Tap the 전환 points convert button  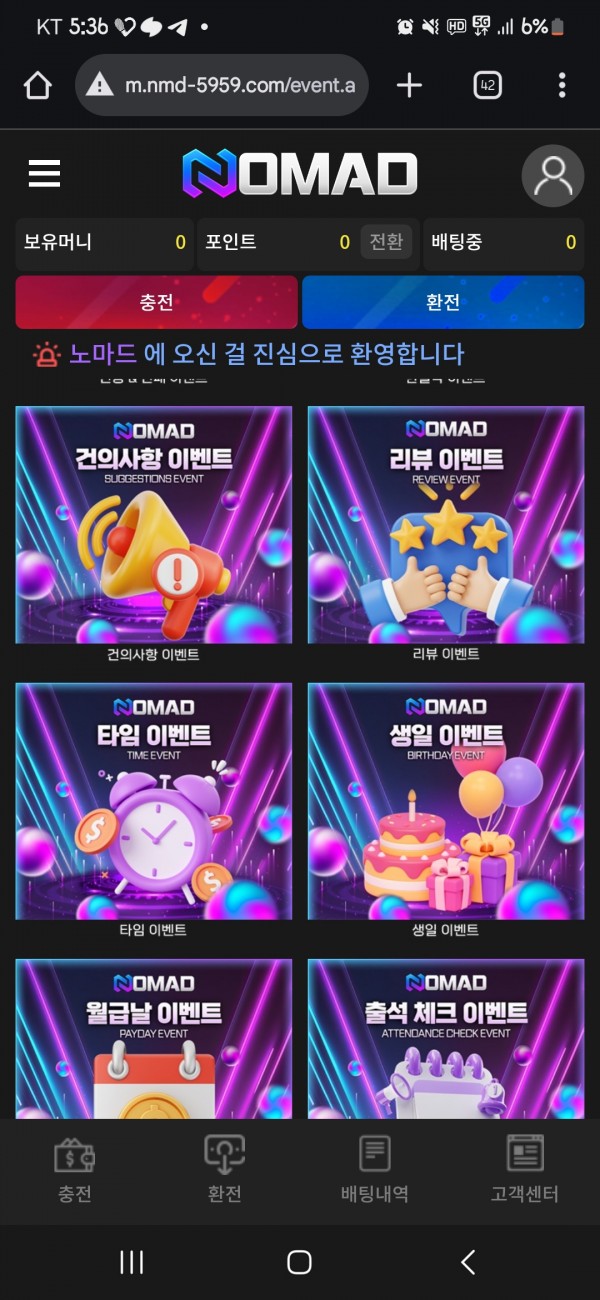(x=386, y=242)
